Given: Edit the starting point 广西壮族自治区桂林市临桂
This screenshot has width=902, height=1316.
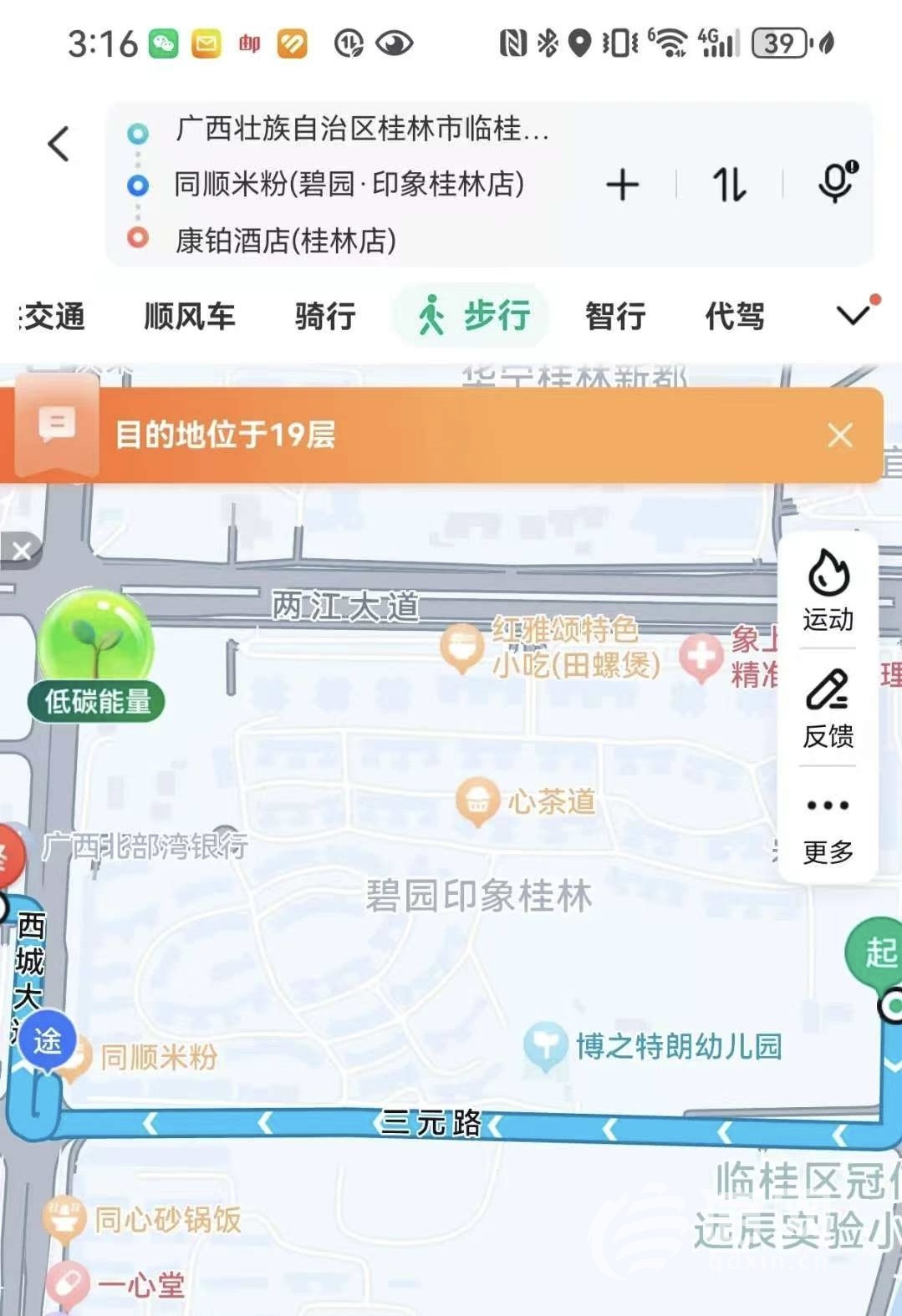Looking at the screenshot, I should tap(361, 130).
